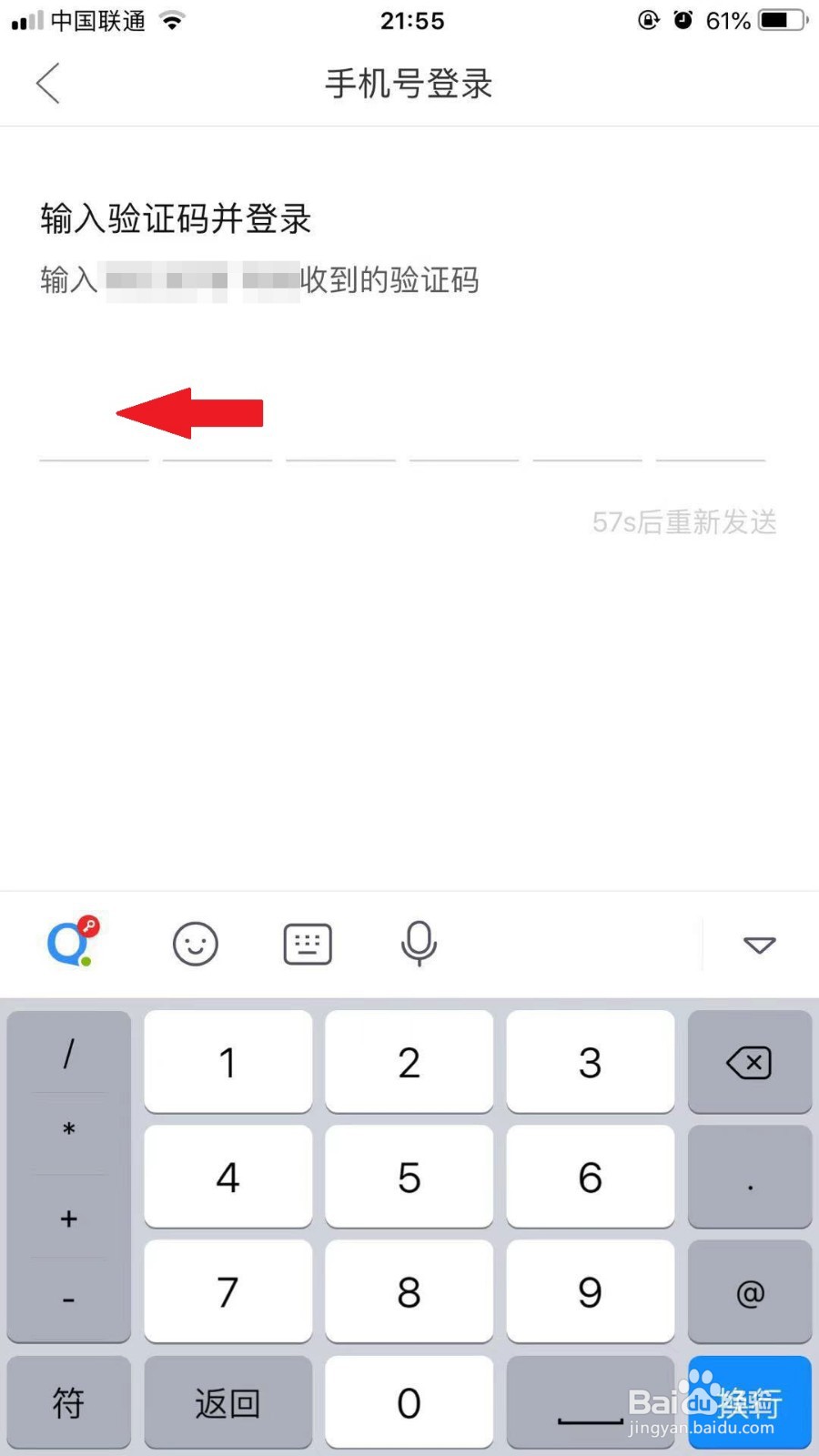Tap the orientation lock icon in status bar

tap(648, 18)
